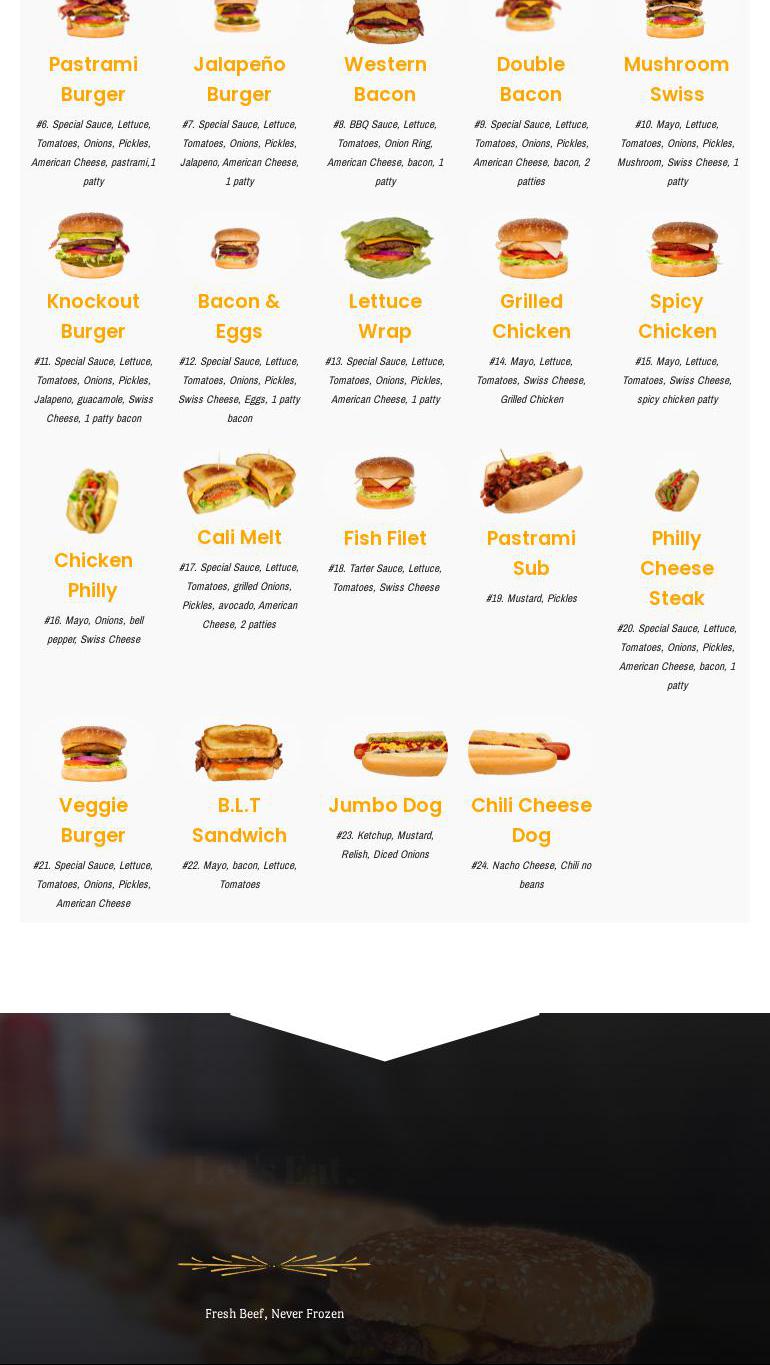Open the Lettuce Wrap item

[385, 316]
